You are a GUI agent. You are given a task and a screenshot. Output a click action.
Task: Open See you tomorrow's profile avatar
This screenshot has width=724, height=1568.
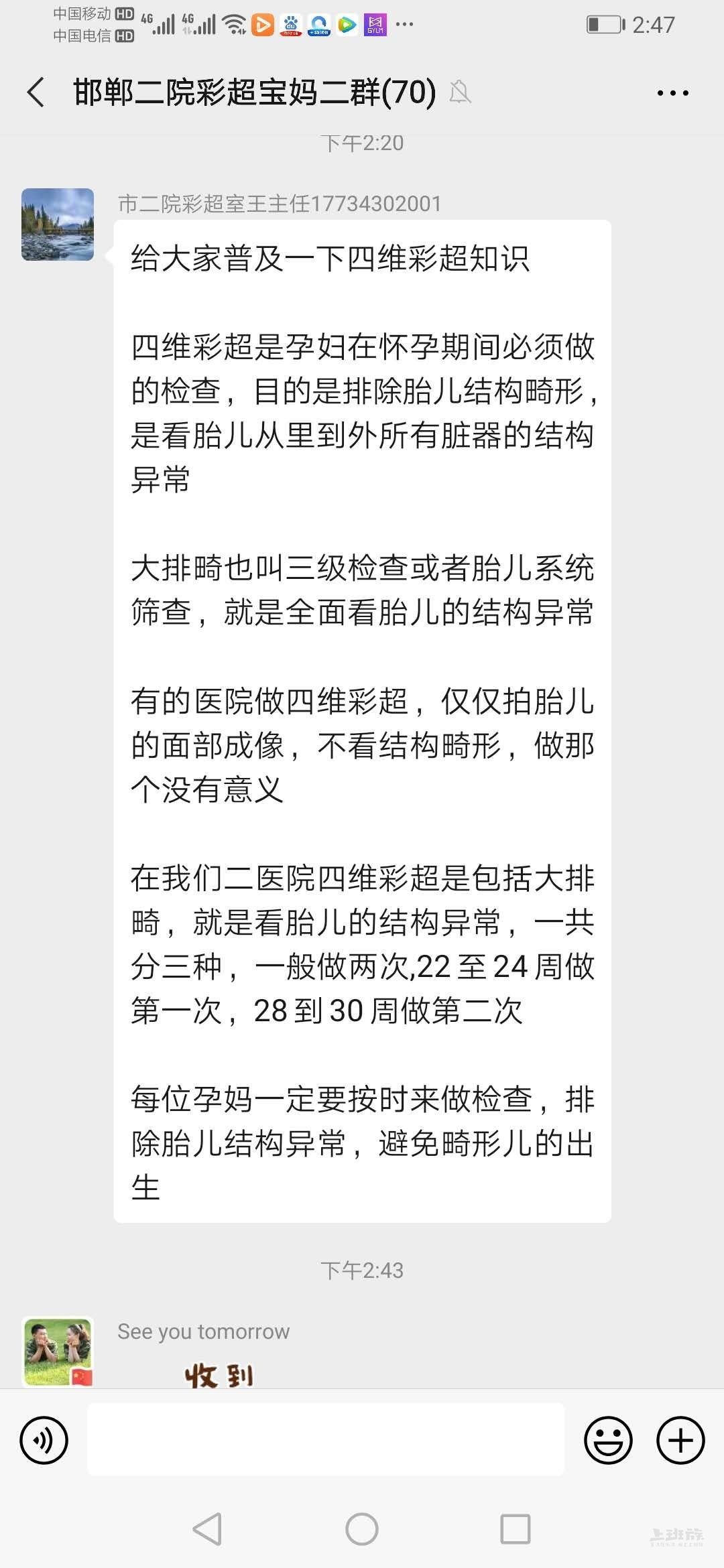pos(58,1350)
